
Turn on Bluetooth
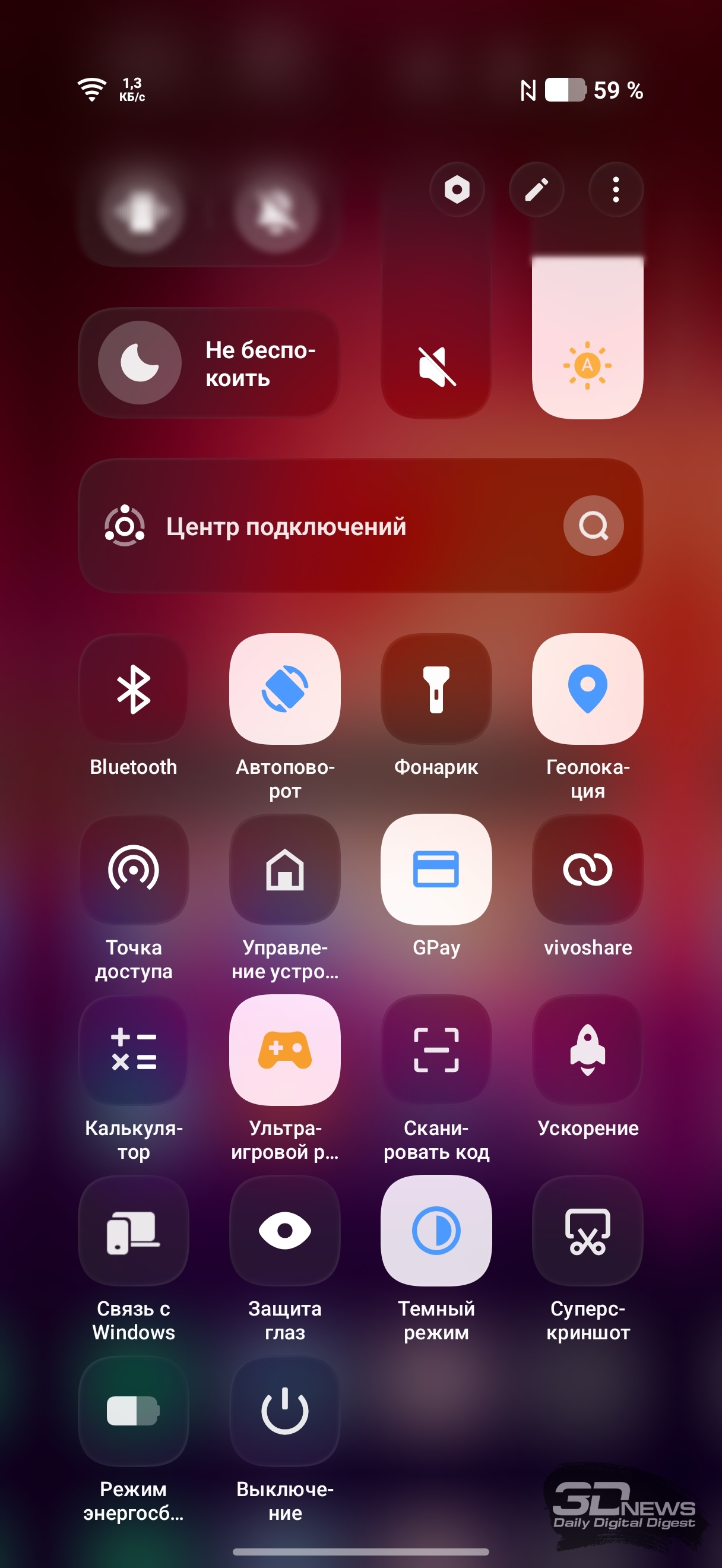tap(133, 688)
